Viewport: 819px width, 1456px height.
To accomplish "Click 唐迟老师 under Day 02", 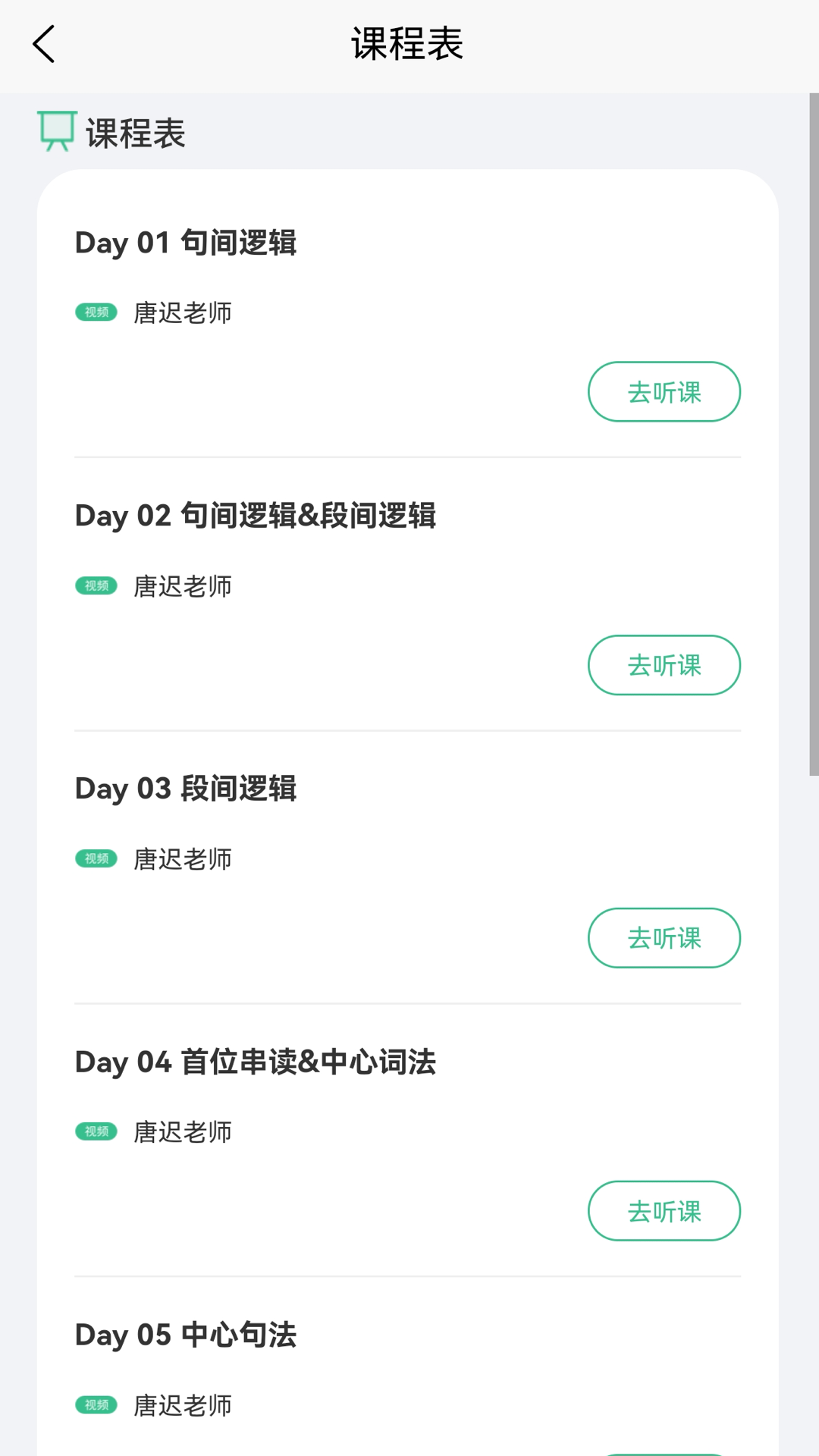I will point(181,585).
